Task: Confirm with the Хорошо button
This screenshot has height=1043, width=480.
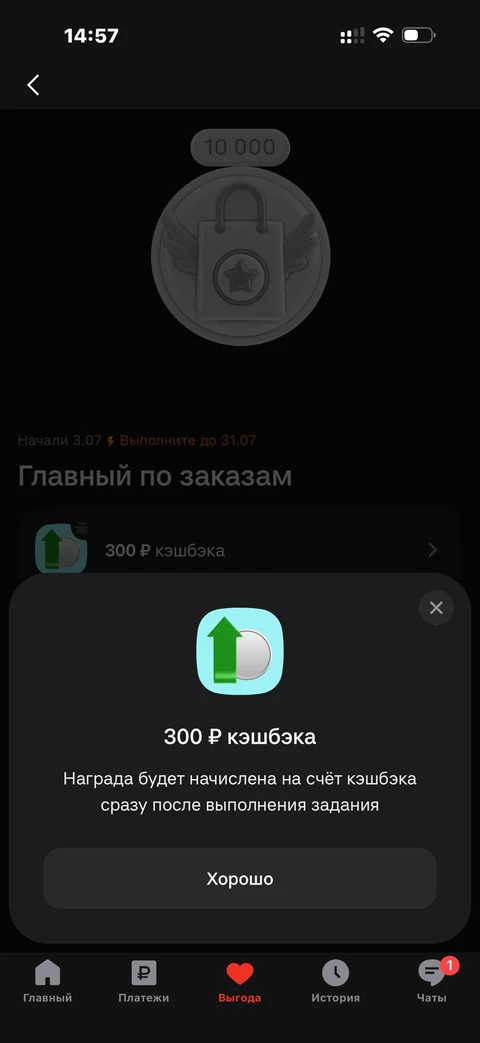Action: pos(240,878)
